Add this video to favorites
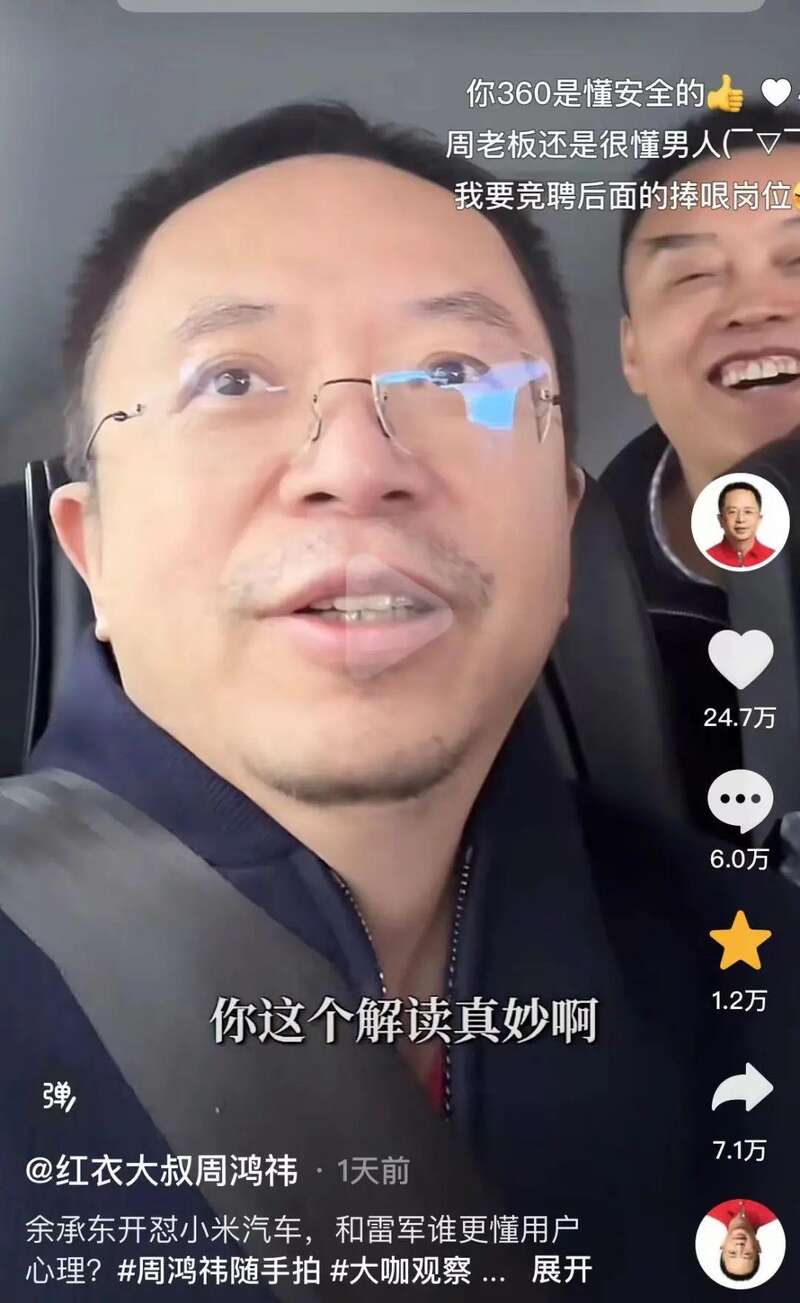Image resolution: width=800 pixels, height=1303 pixels. (x=740, y=941)
